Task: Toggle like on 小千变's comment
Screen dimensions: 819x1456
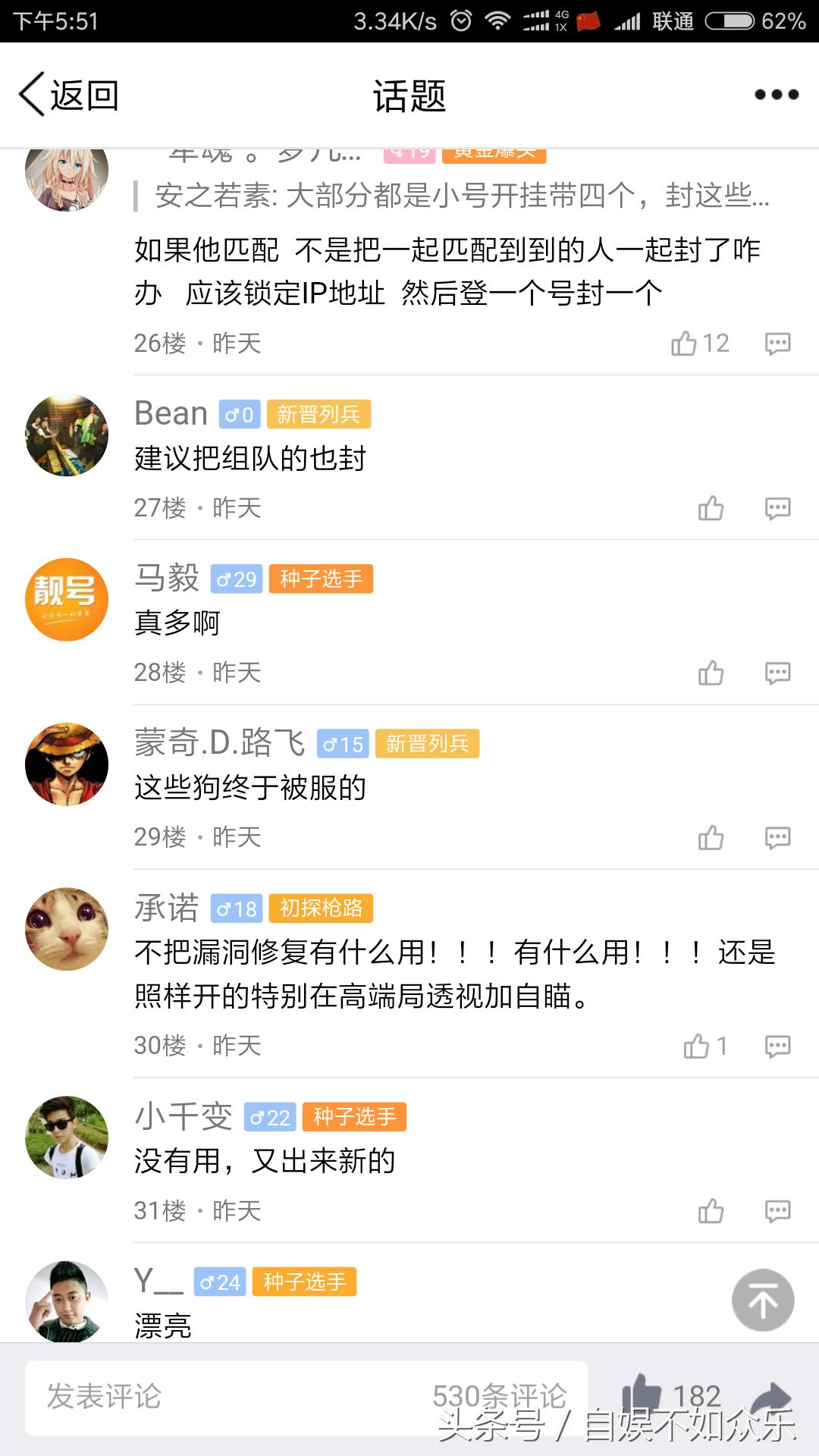Action: click(x=711, y=1210)
